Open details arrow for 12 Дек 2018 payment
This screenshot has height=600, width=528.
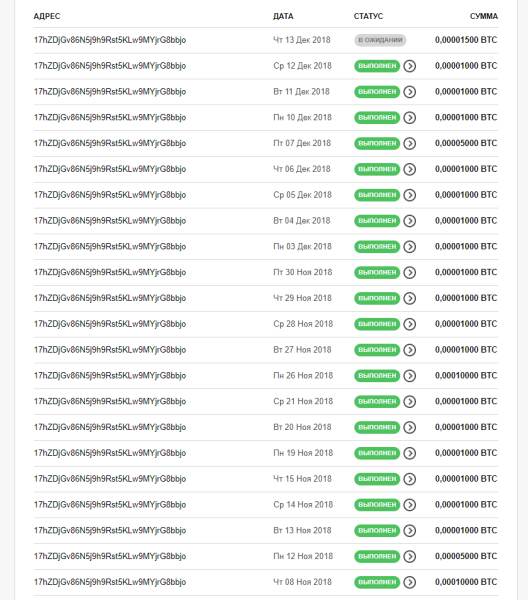click(410, 66)
